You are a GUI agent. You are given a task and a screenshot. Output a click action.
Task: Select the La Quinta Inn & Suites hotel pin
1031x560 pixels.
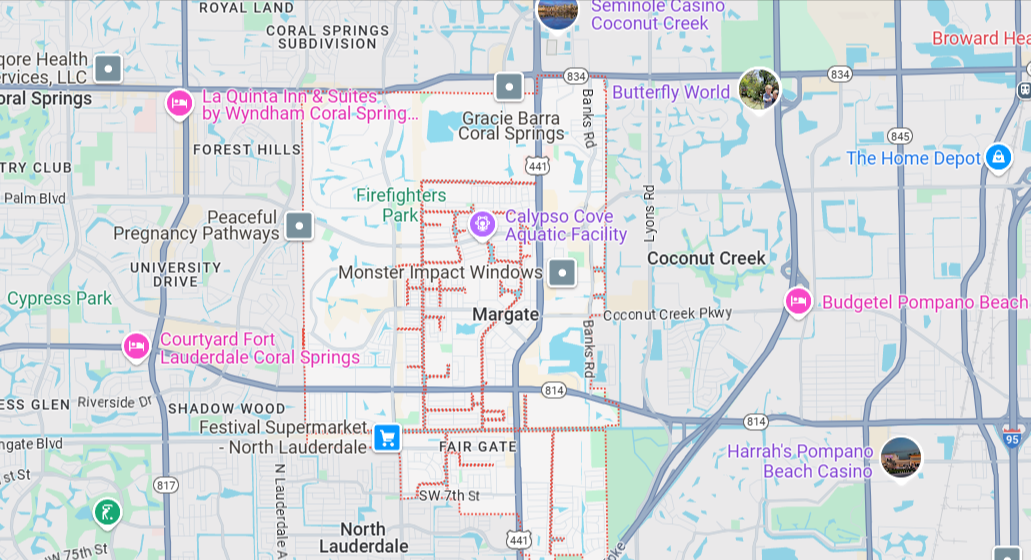(x=179, y=103)
